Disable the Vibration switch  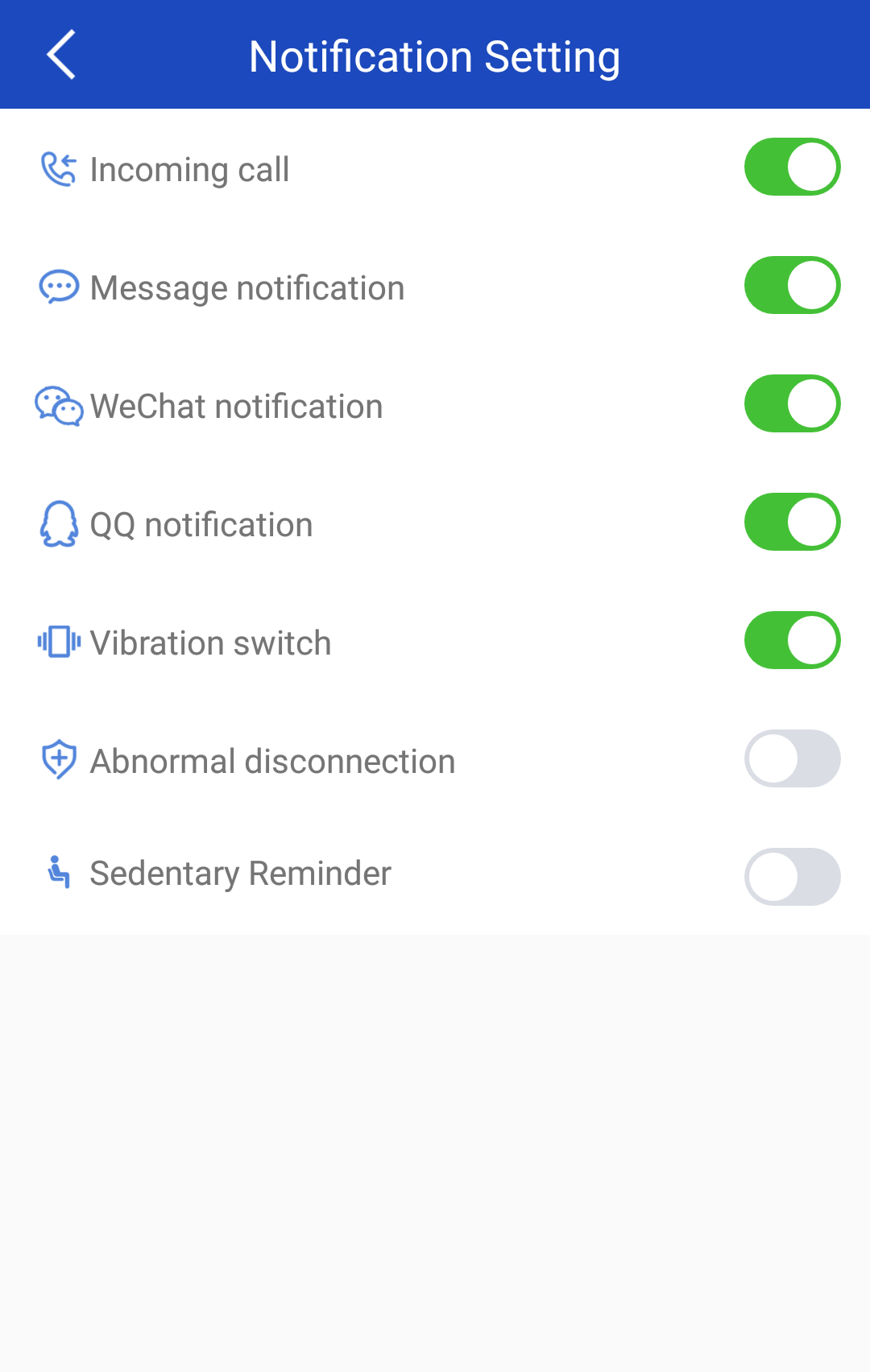[x=792, y=640]
